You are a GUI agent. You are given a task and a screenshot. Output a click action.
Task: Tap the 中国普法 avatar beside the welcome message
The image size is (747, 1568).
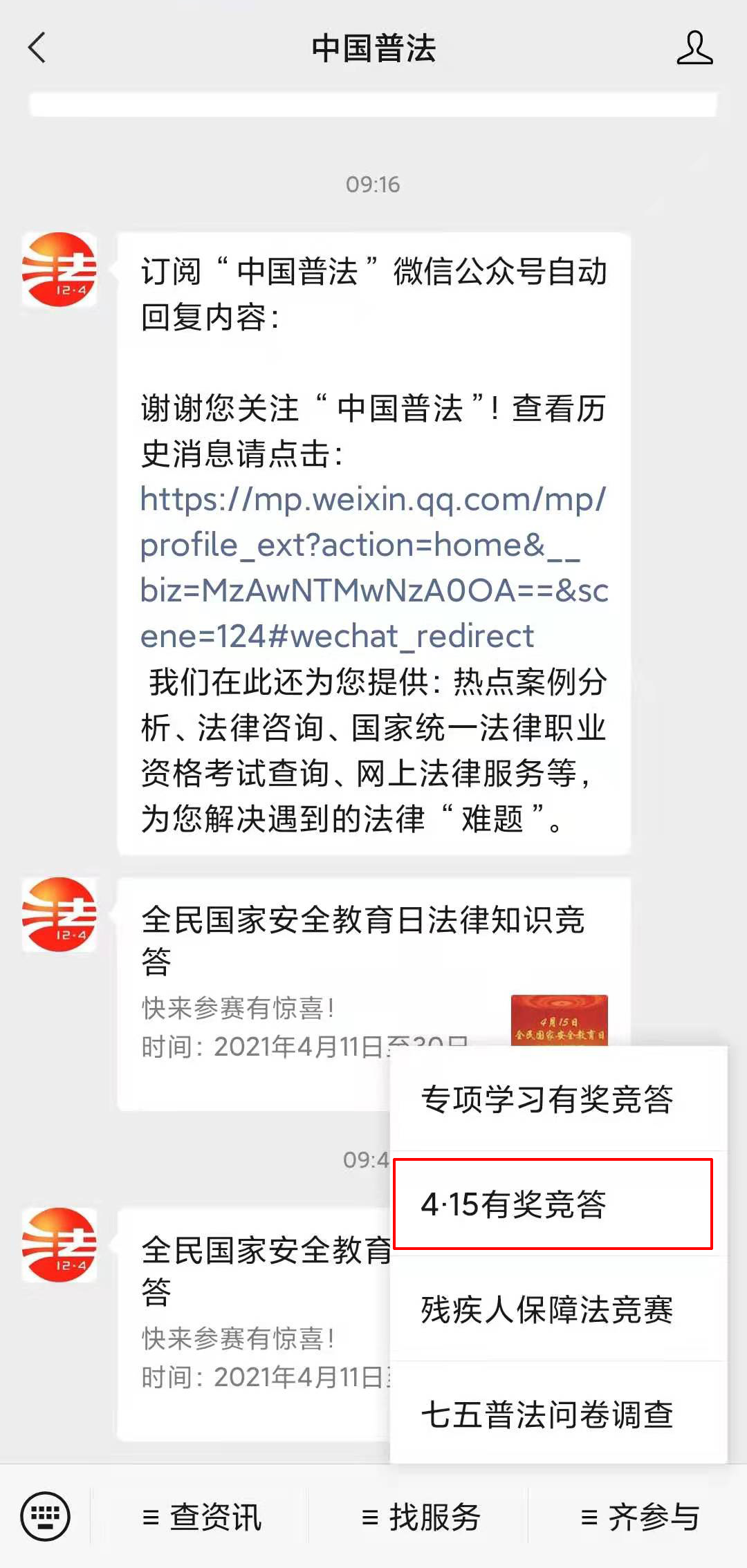(x=59, y=270)
